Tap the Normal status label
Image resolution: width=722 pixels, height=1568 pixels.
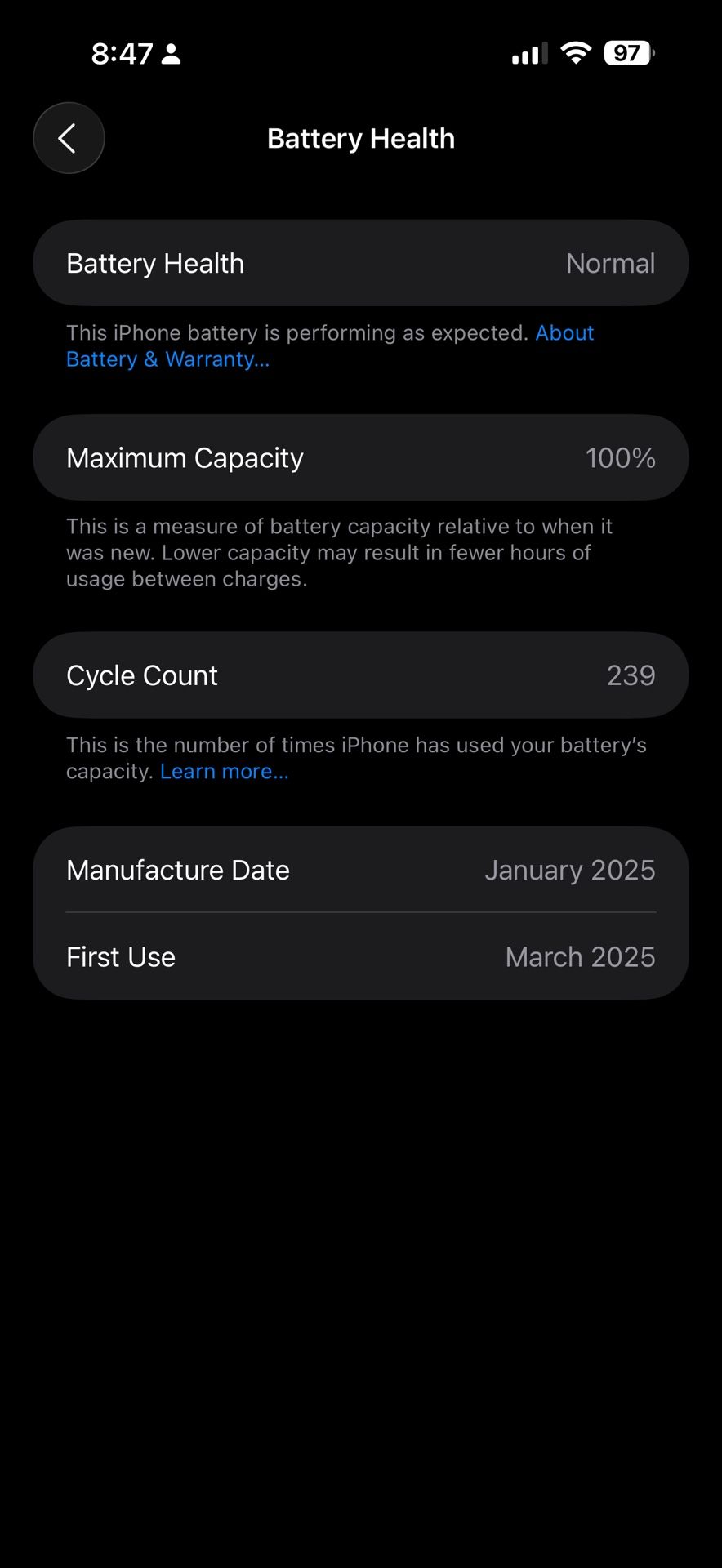tap(610, 263)
